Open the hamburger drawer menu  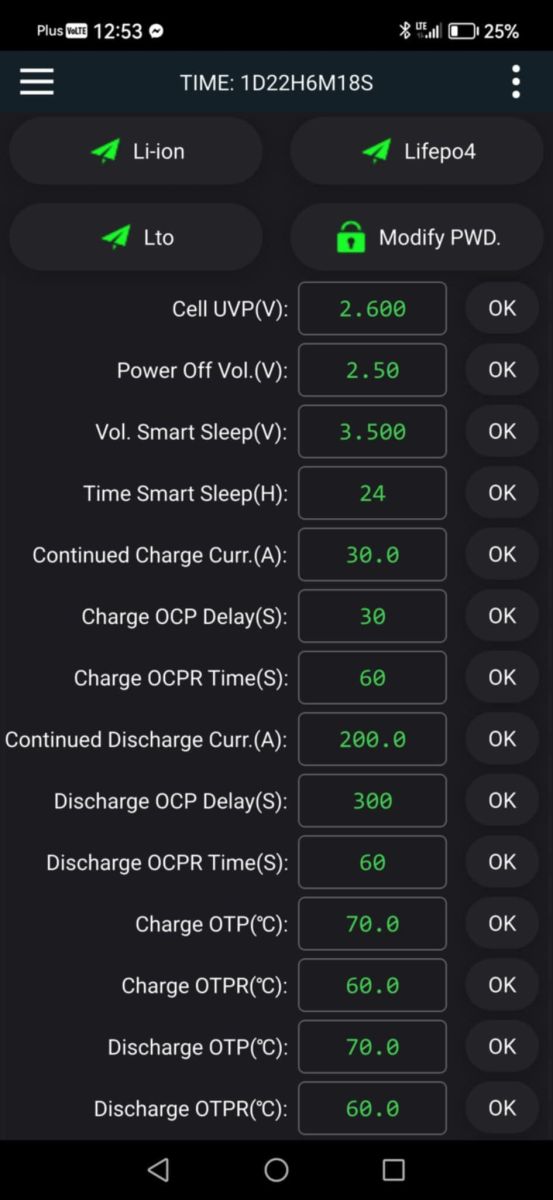37,82
